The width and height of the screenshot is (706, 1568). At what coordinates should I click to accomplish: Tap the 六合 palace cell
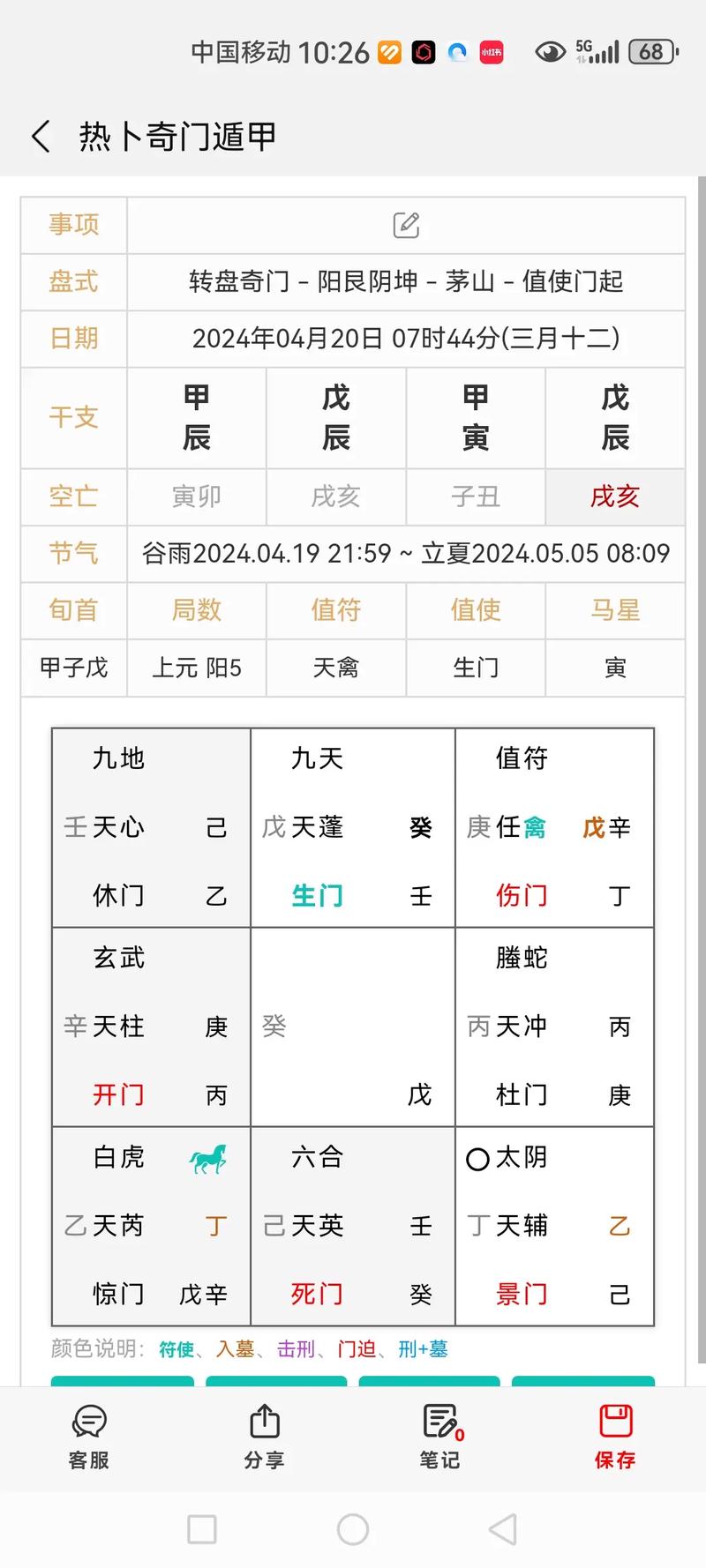351,1226
